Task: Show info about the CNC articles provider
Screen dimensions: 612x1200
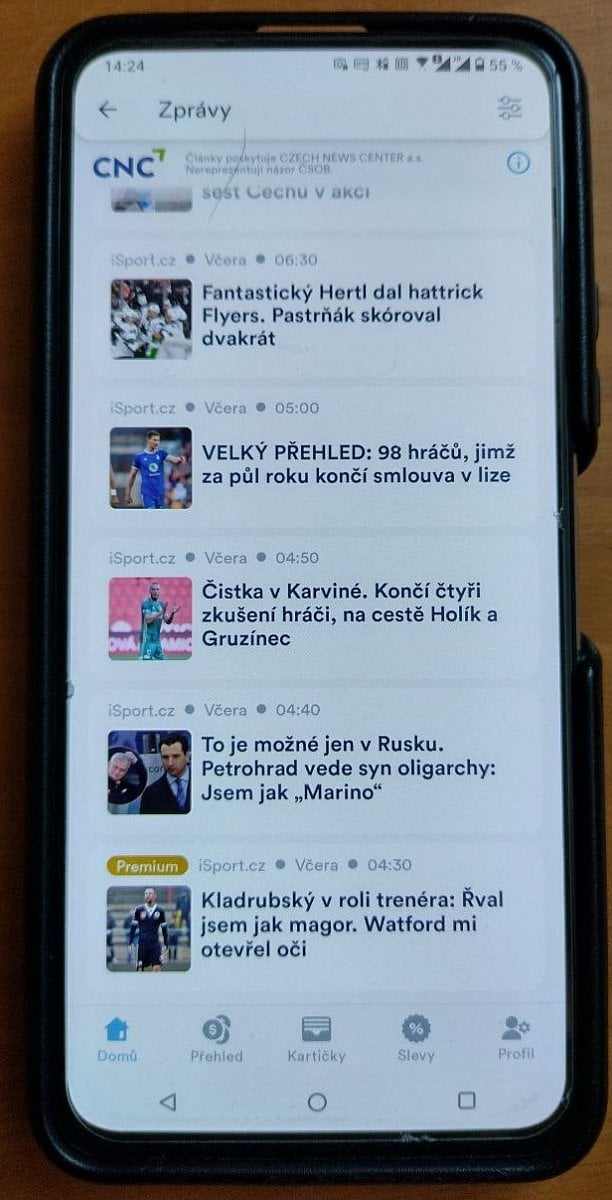Action: point(517,163)
